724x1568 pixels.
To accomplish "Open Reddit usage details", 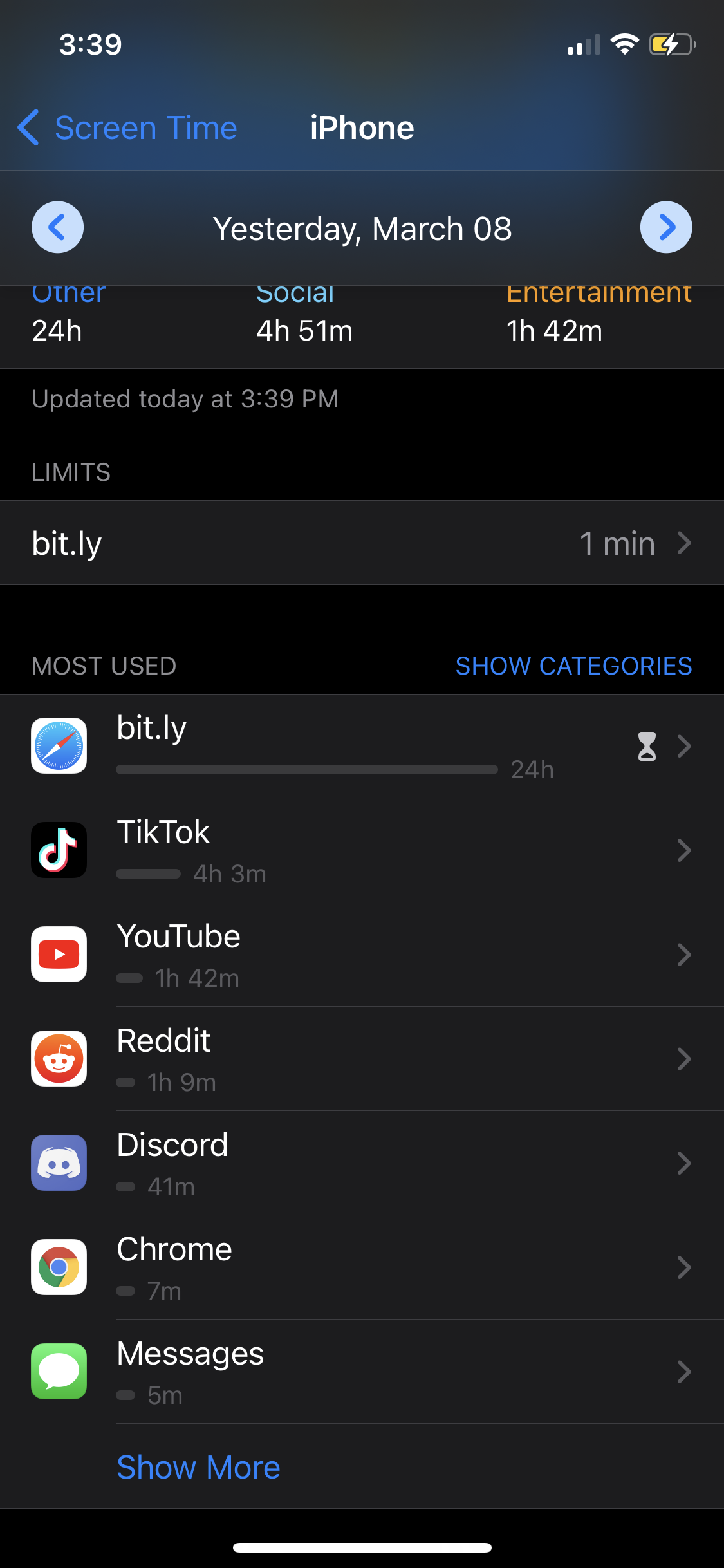I will (x=362, y=1059).
